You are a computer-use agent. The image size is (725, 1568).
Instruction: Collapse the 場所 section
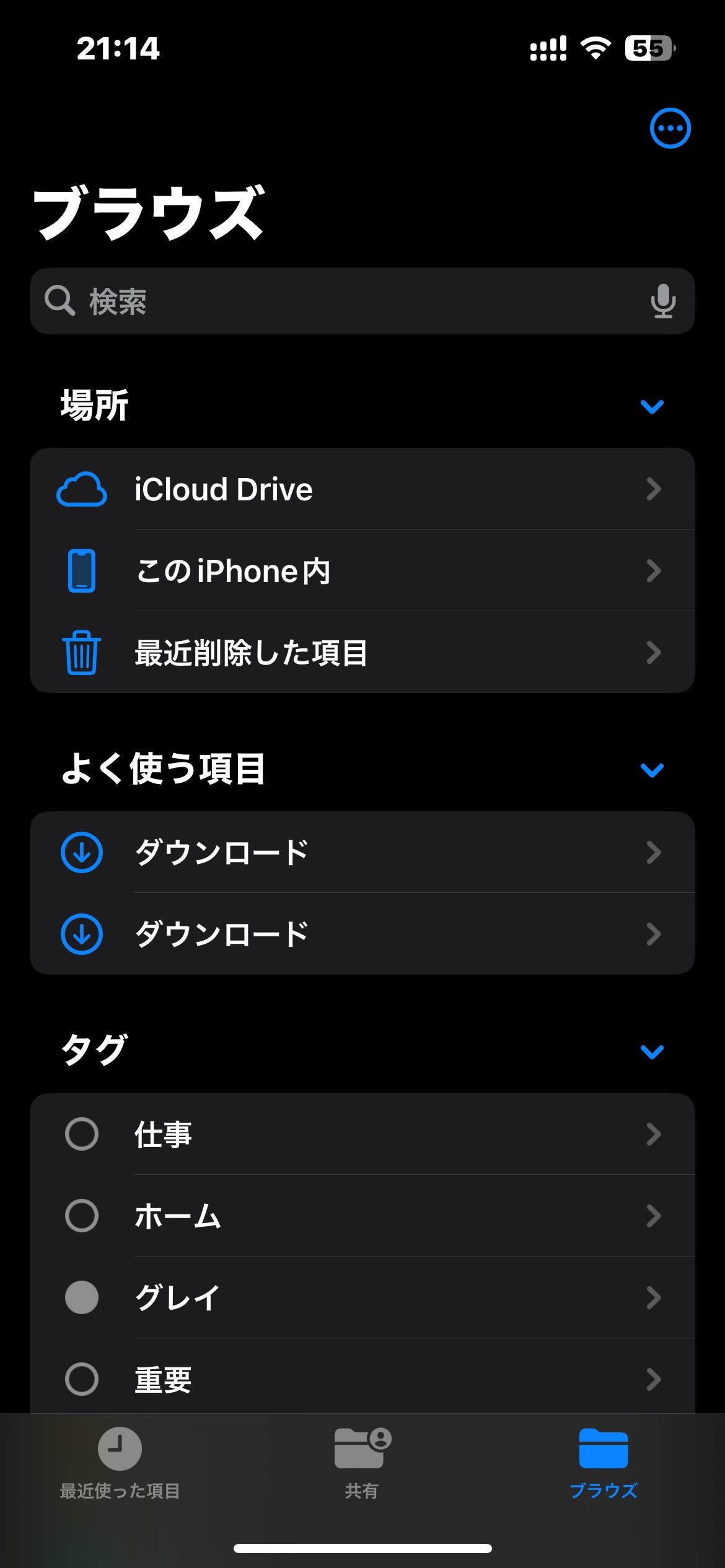tap(652, 406)
